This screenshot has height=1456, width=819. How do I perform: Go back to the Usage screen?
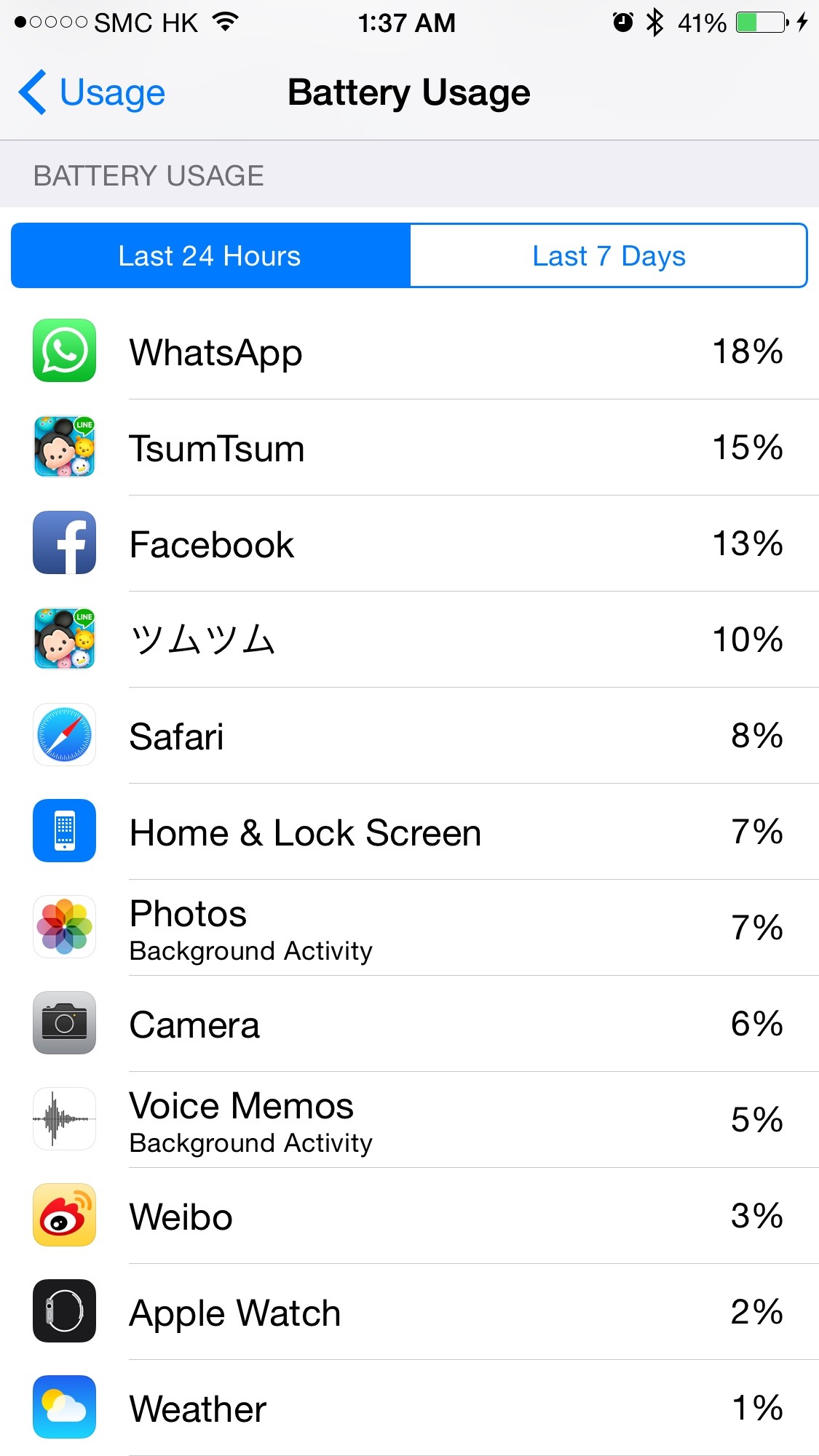[92, 93]
